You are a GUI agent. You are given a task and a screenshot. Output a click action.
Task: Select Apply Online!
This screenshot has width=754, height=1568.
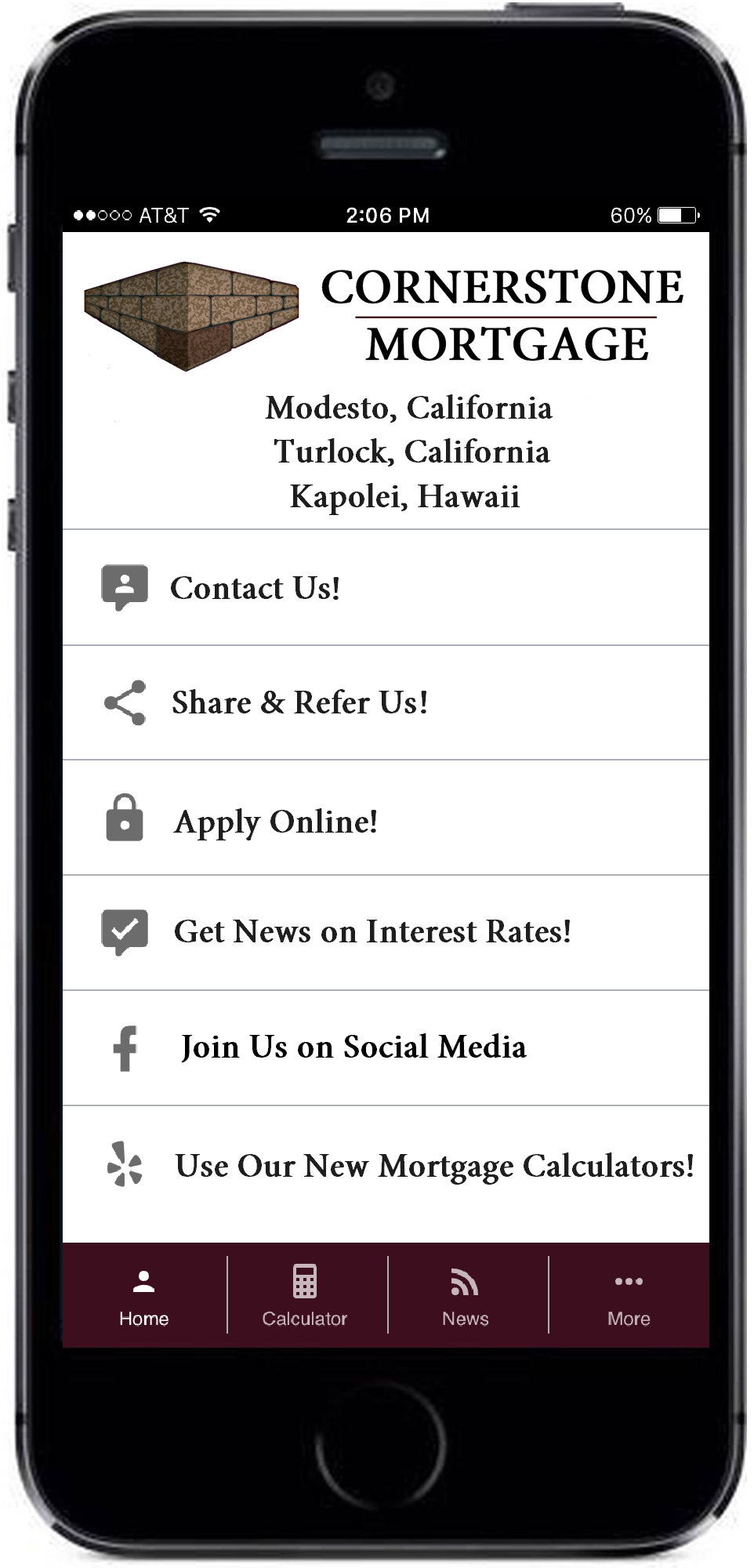point(386,818)
